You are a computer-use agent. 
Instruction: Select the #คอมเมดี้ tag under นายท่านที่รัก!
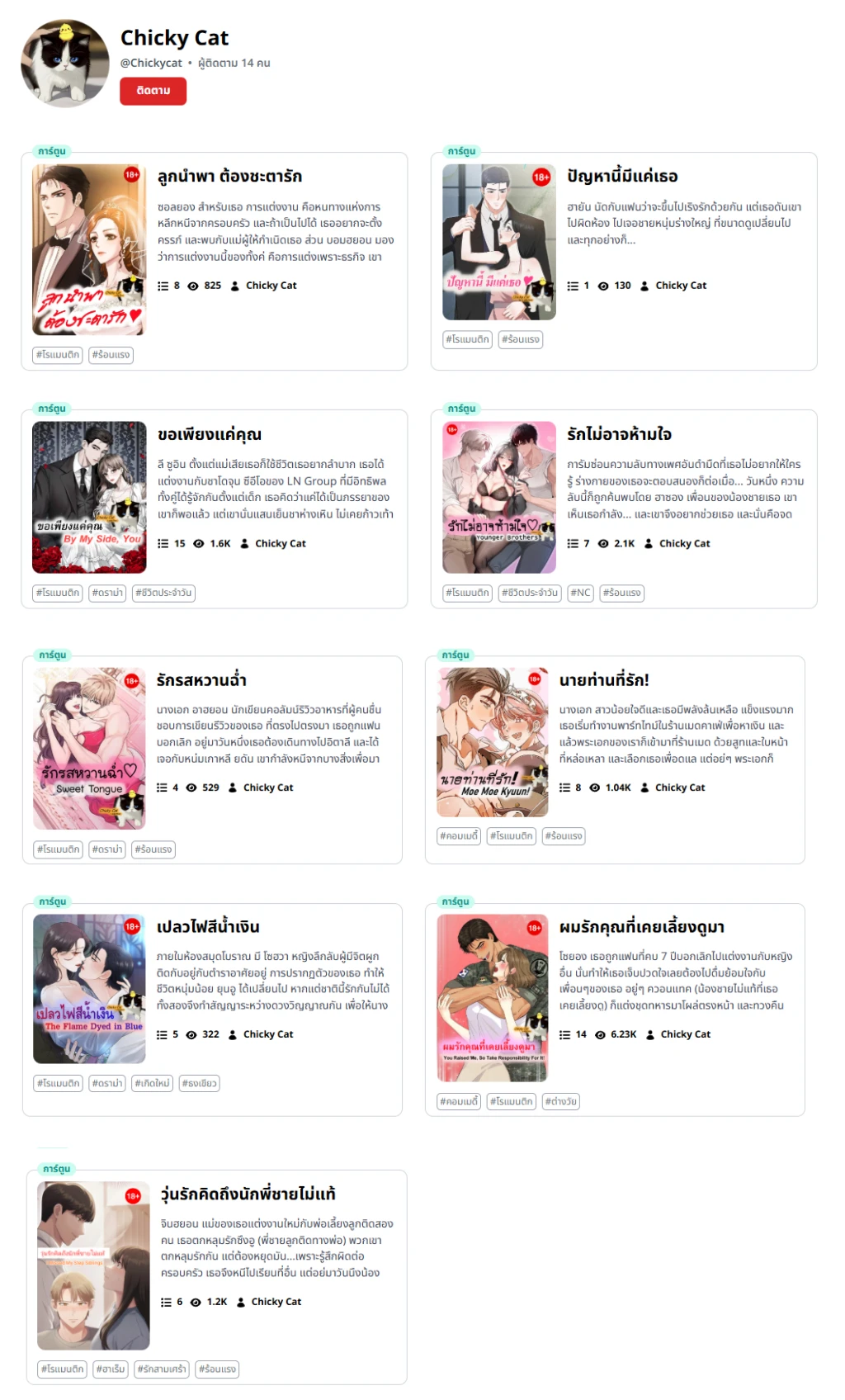point(459,835)
